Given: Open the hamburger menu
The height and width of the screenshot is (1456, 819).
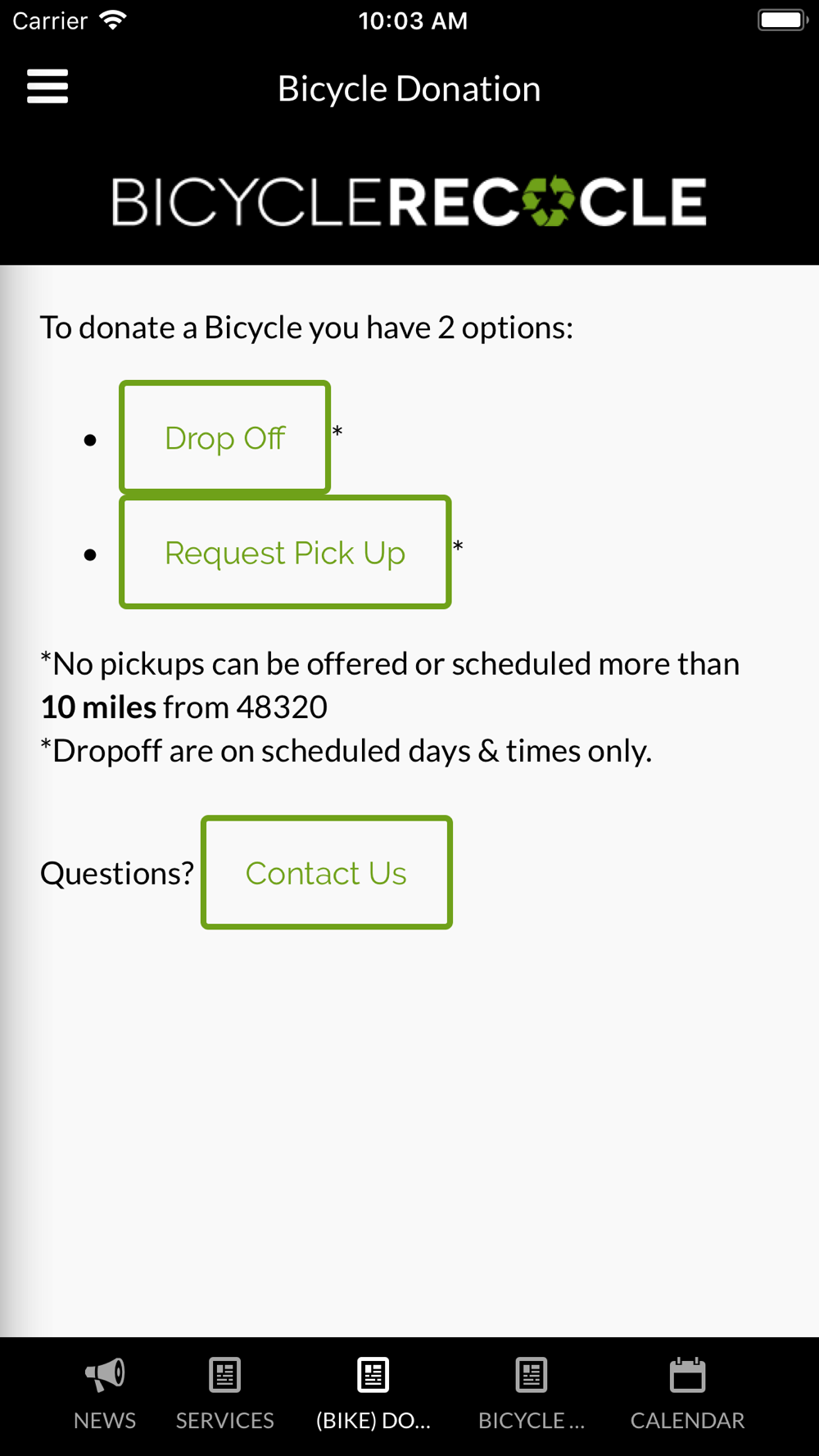Looking at the screenshot, I should pyautogui.click(x=48, y=86).
